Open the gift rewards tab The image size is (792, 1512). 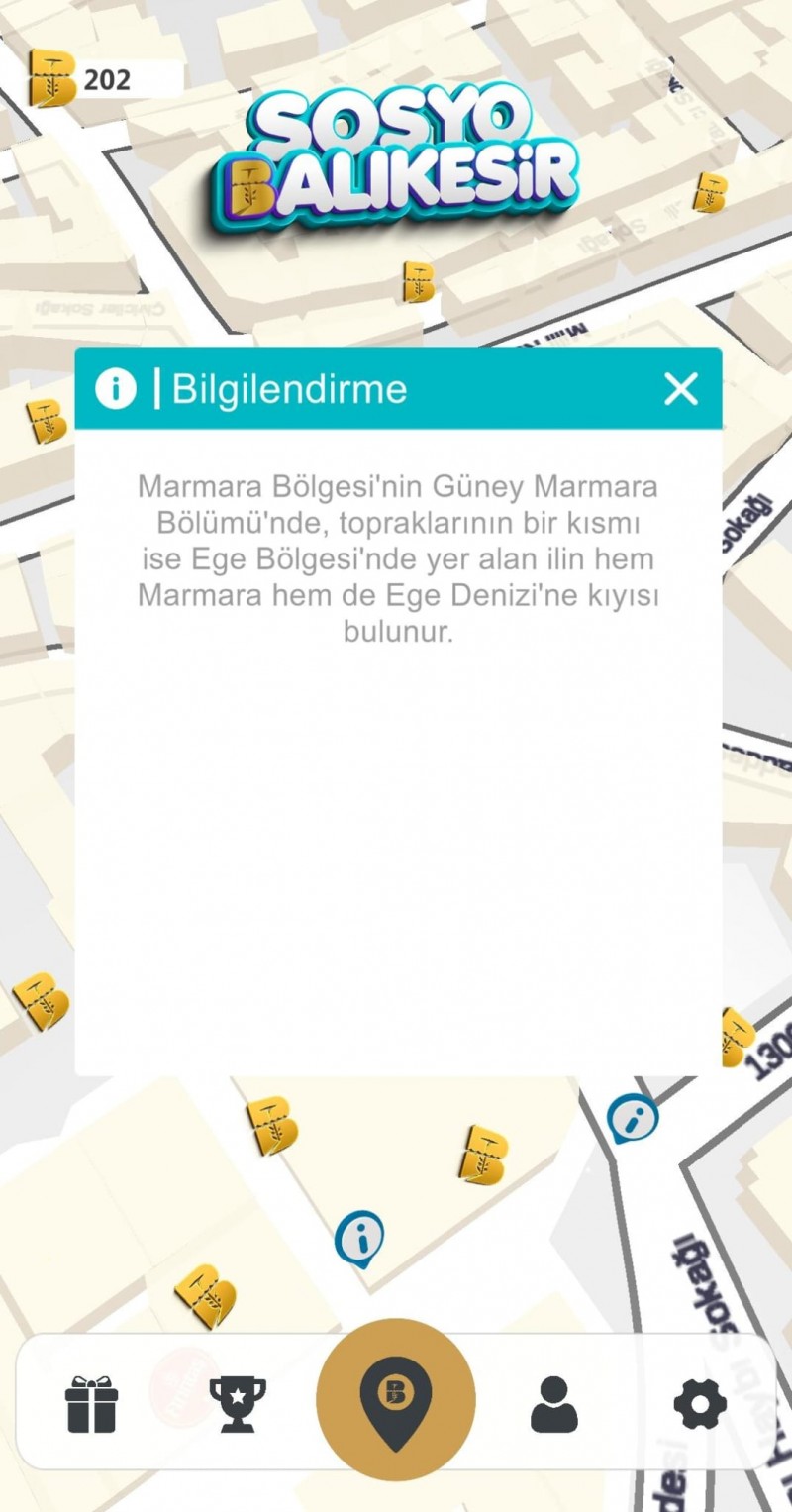click(x=91, y=1404)
